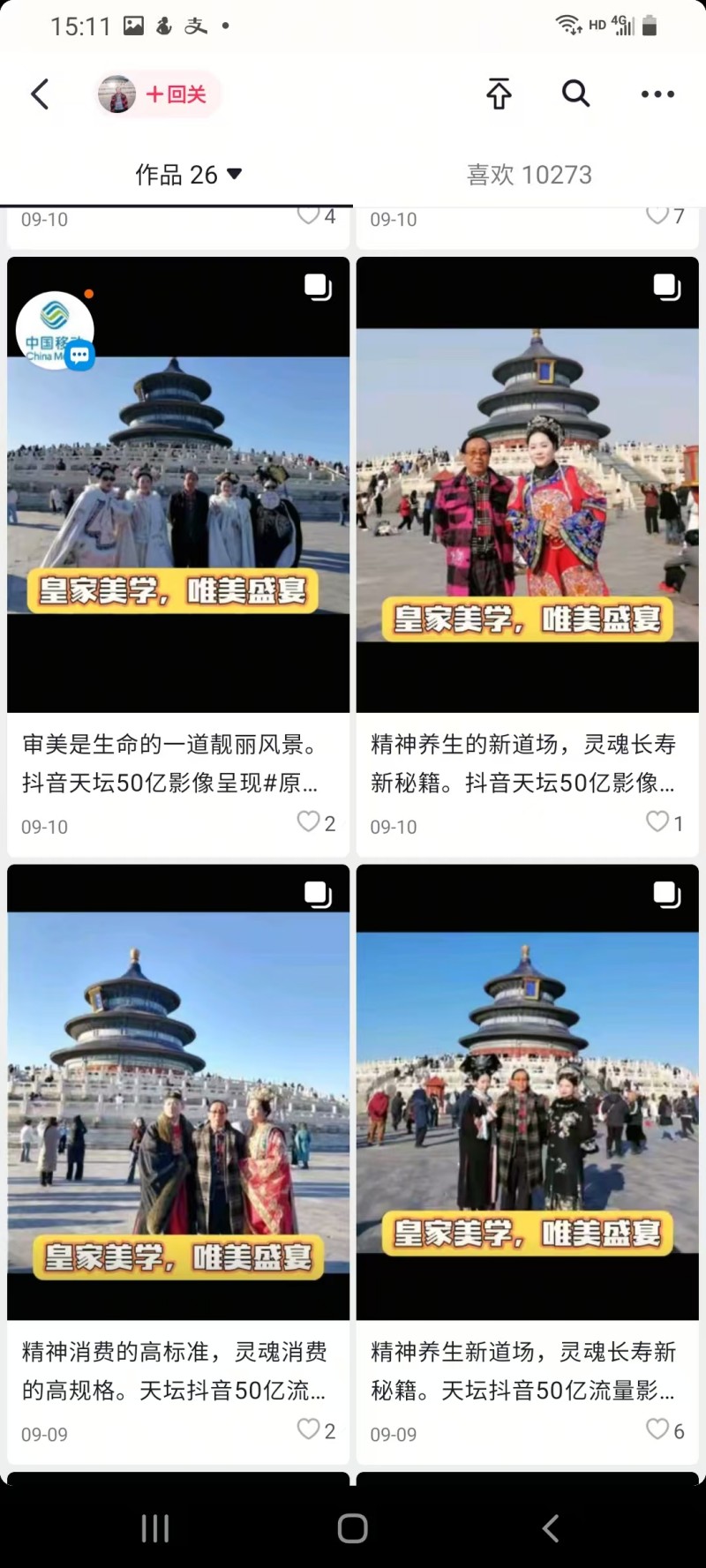The height and width of the screenshot is (1568, 706).
Task: Like the post 精神消费的高标准
Action: click(308, 1429)
